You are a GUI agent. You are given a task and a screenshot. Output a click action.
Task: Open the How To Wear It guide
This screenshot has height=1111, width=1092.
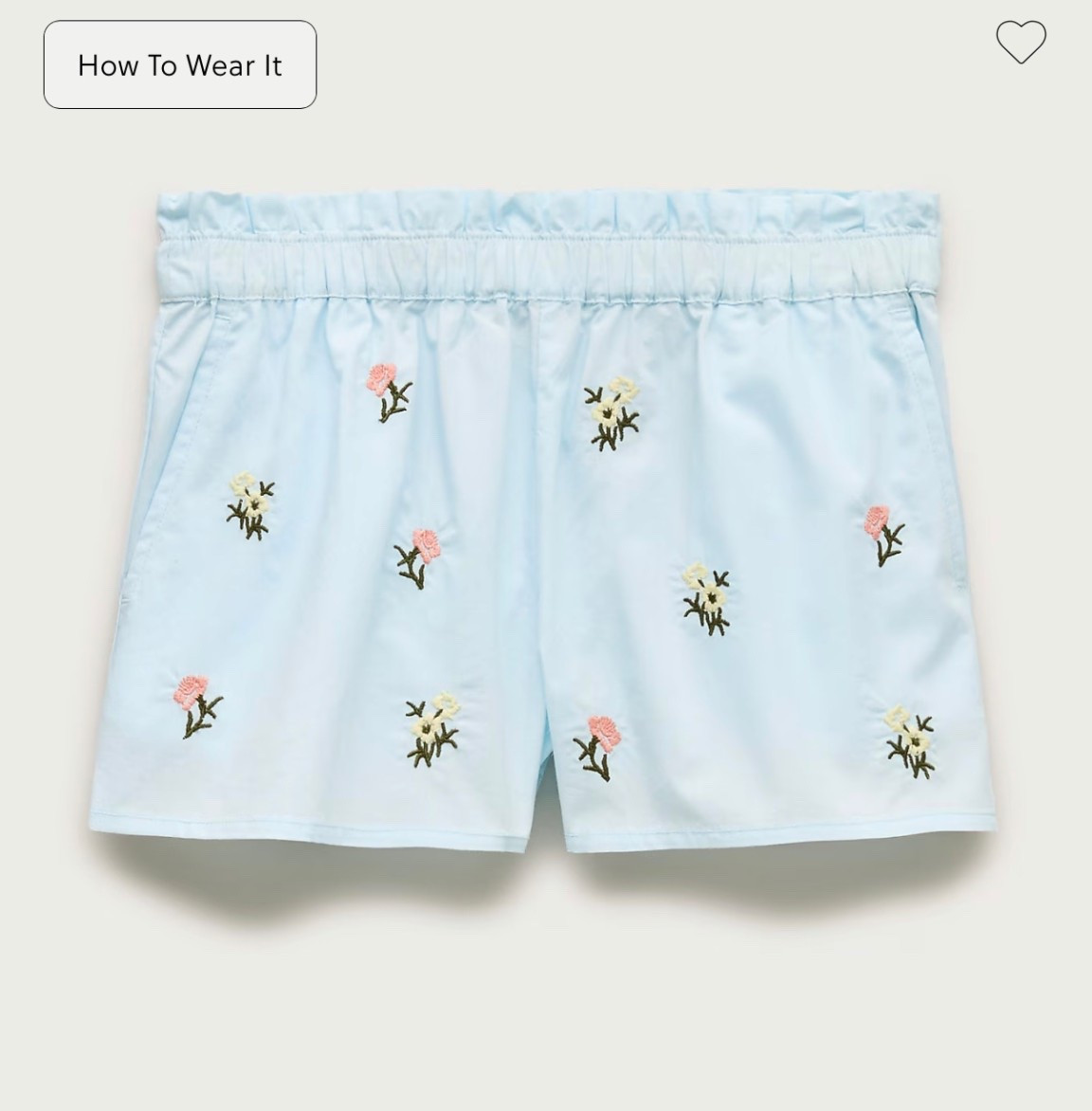(180, 64)
